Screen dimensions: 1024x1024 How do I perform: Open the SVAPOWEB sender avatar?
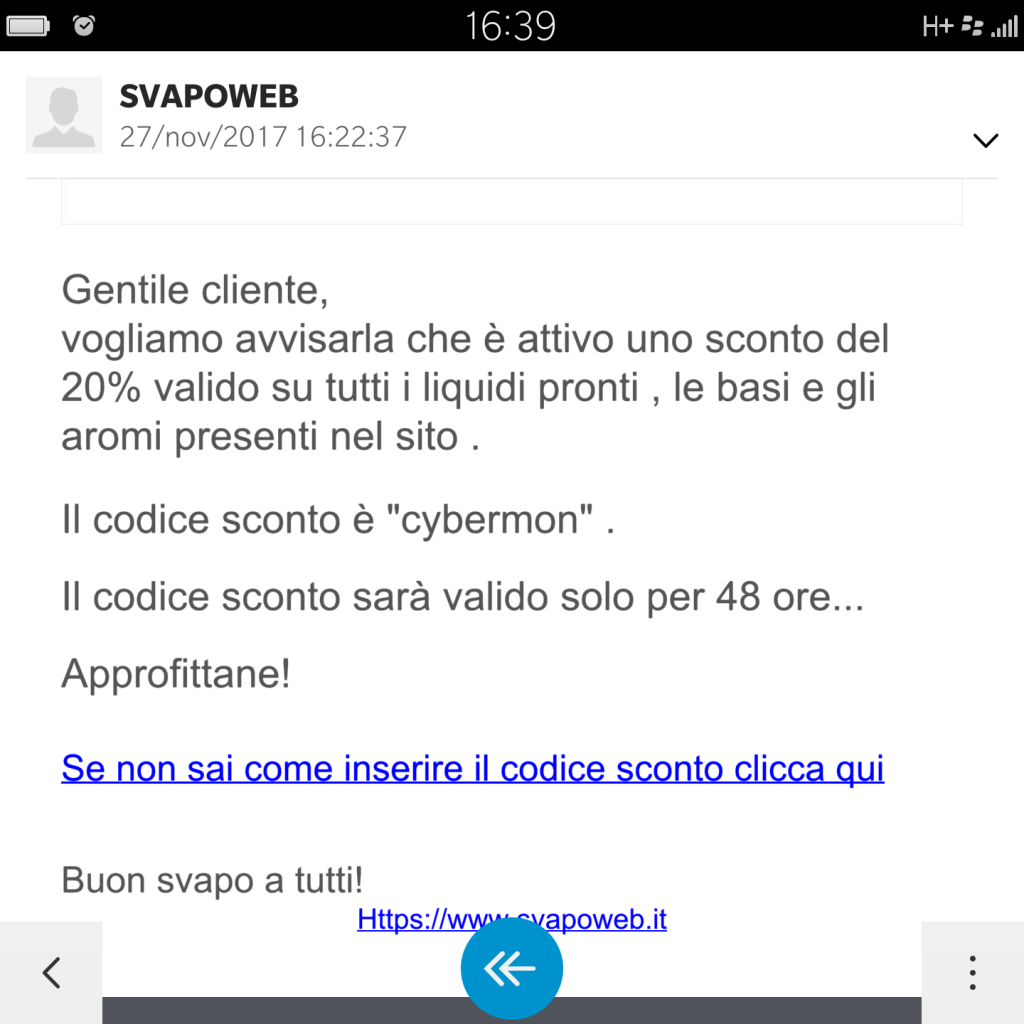pyautogui.click(x=64, y=115)
